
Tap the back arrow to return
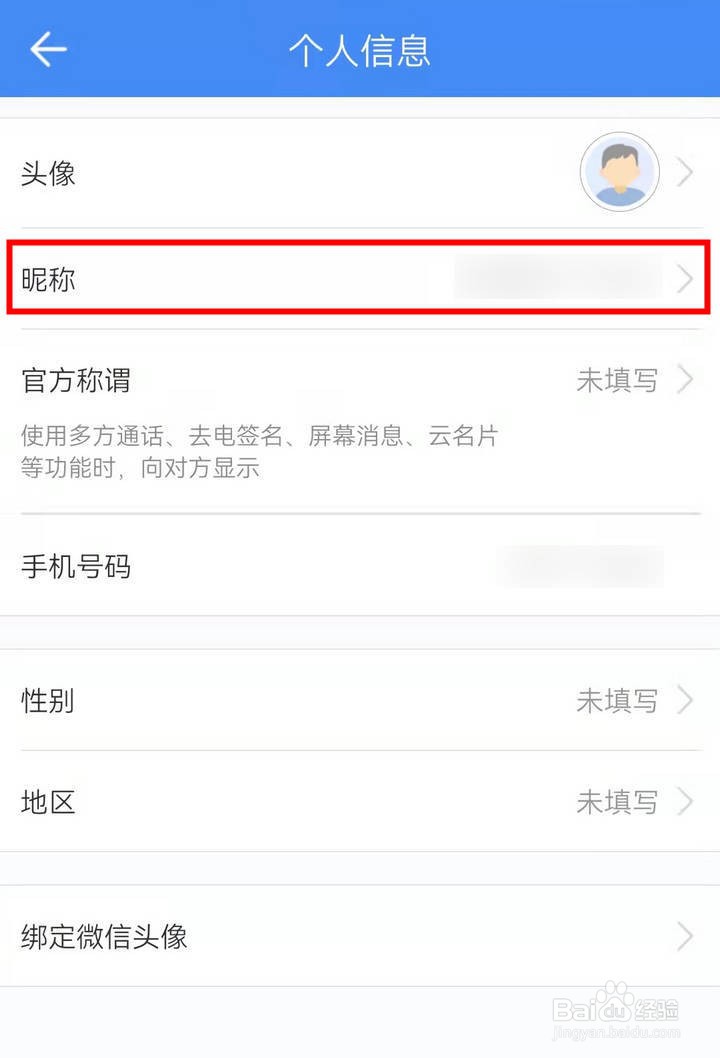(47, 48)
